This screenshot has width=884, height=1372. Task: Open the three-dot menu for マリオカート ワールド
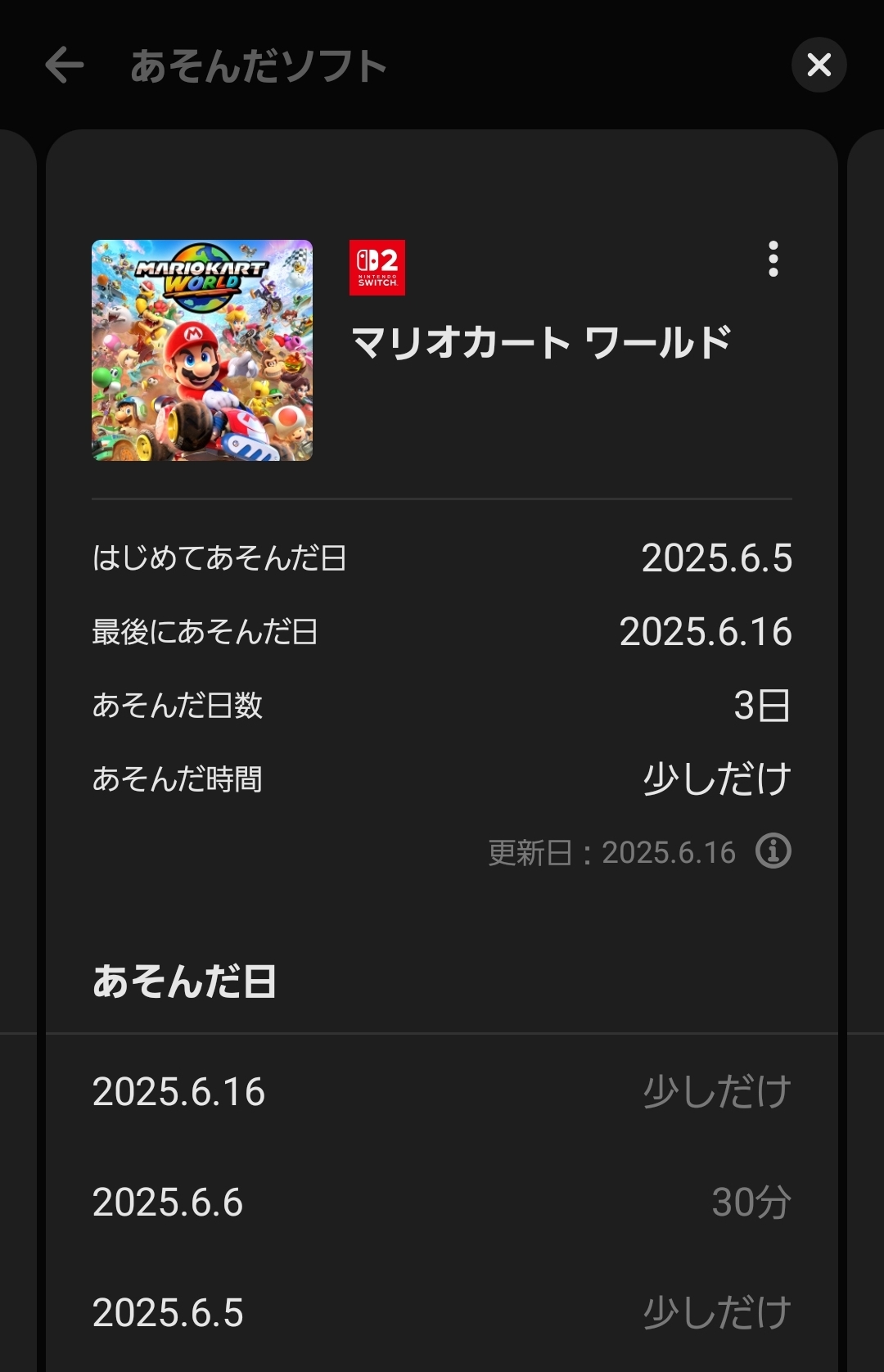tap(773, 260)
